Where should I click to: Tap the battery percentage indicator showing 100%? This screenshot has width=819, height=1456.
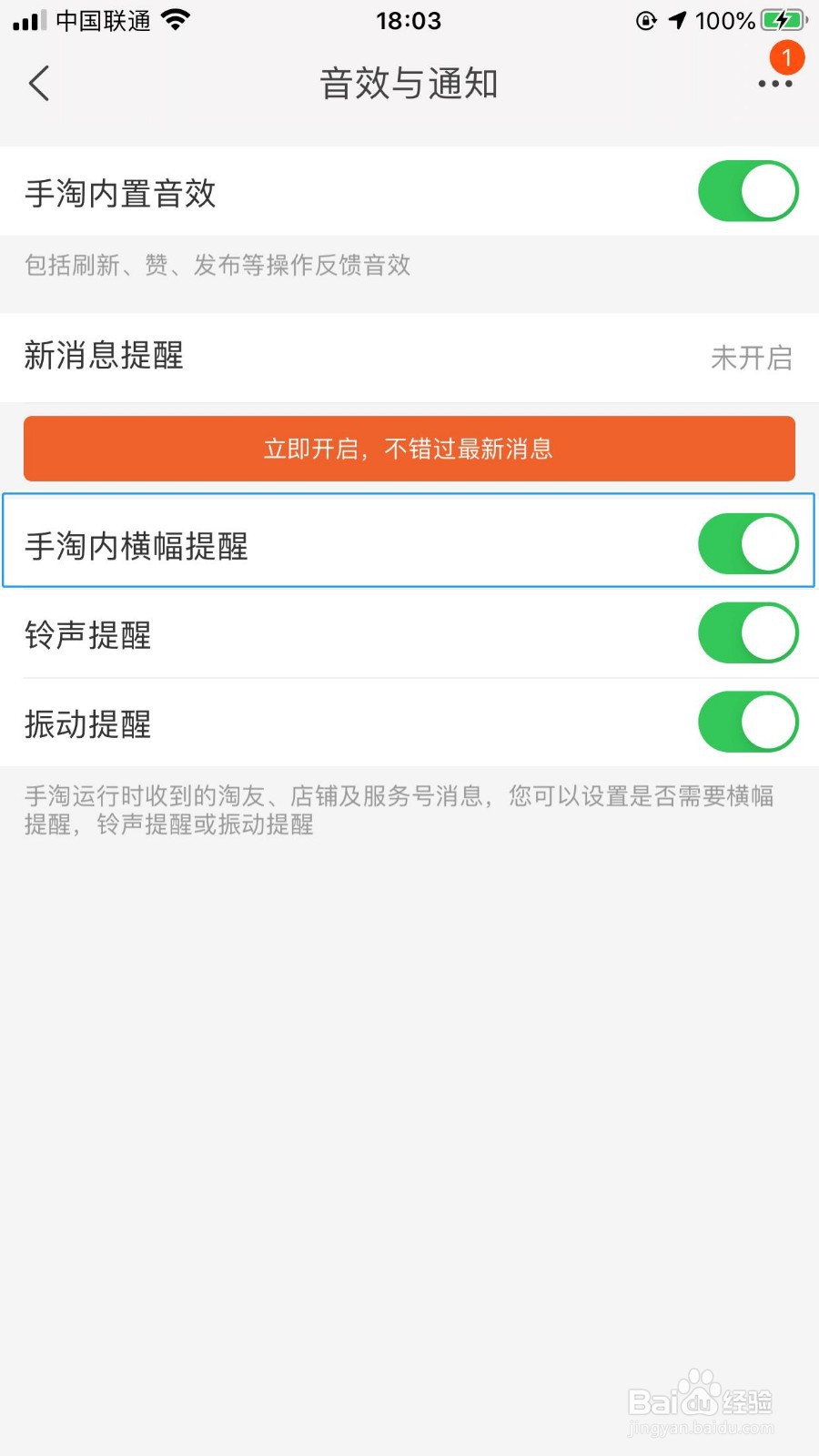pyautogui.click(x=728, y=20)
